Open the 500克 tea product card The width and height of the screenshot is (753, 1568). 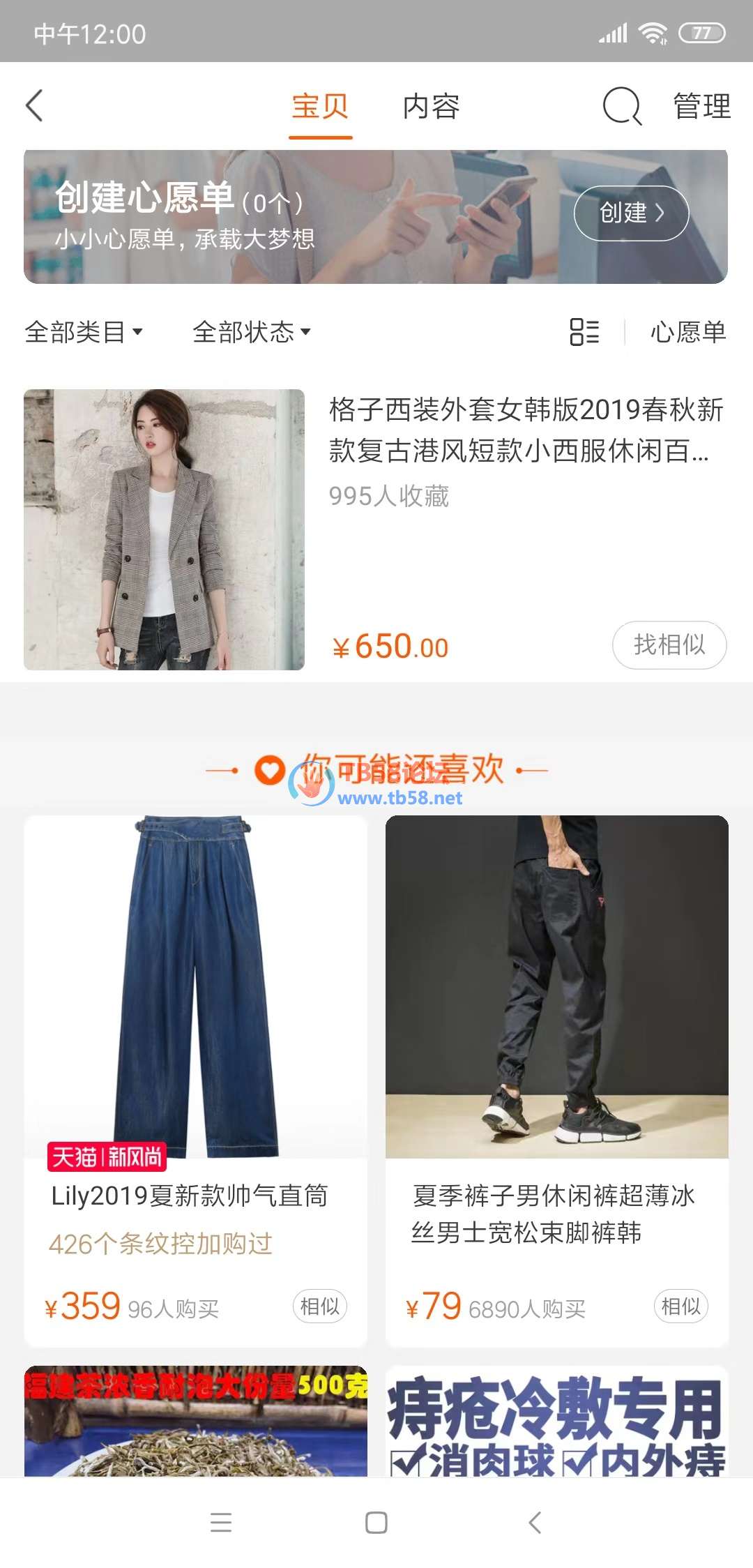(195, 1422)
